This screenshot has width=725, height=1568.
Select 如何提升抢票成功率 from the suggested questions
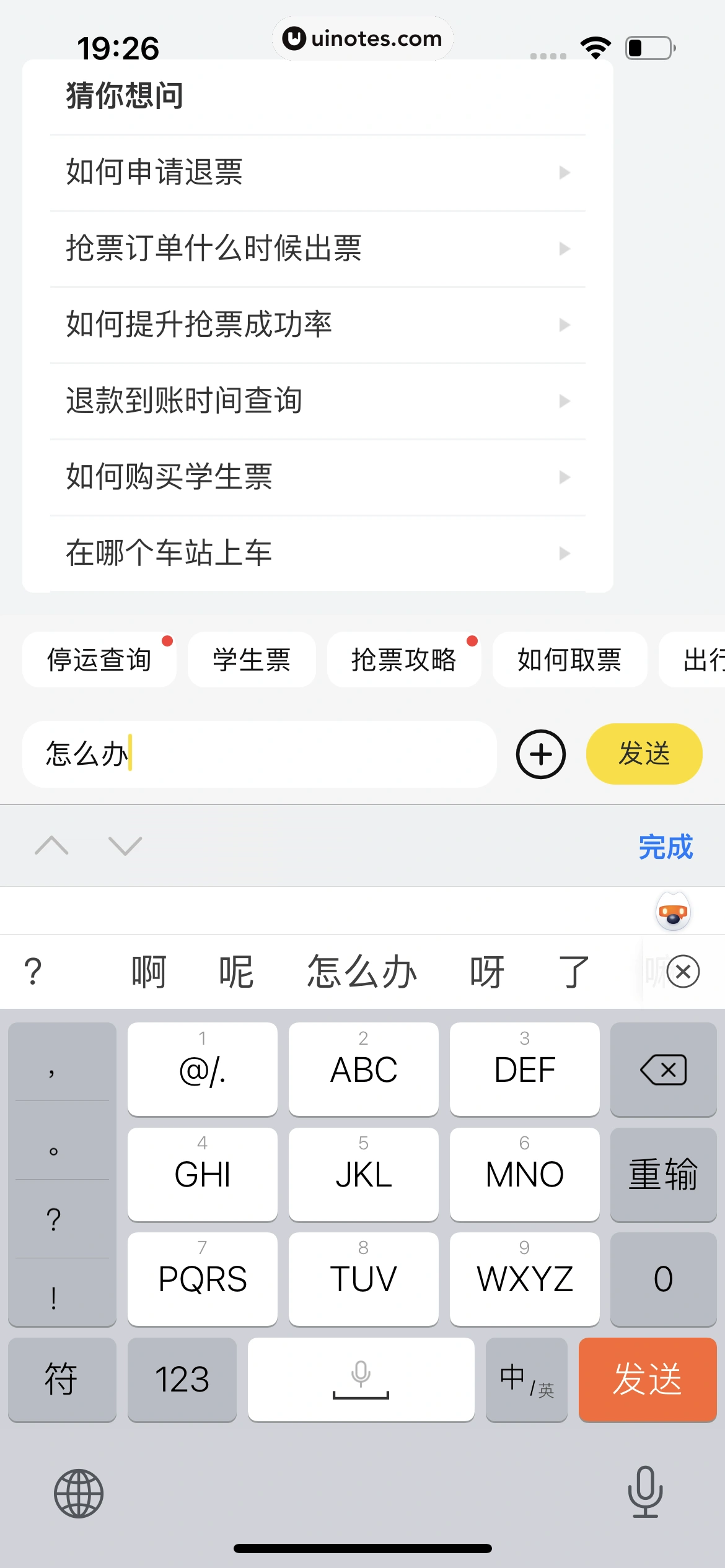[x=317, y=324]
